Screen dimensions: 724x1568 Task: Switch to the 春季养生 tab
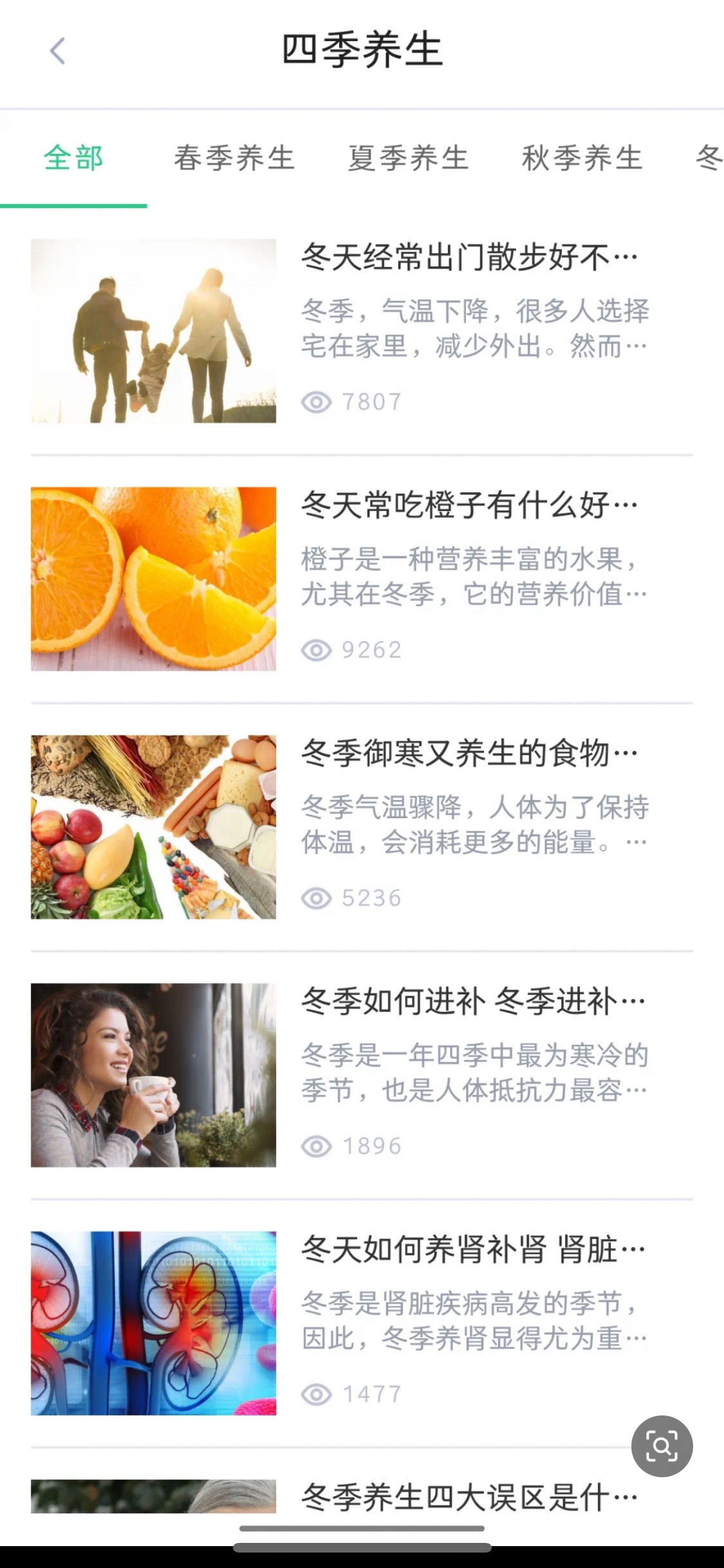pyautogui.click(x=234, y=158)
